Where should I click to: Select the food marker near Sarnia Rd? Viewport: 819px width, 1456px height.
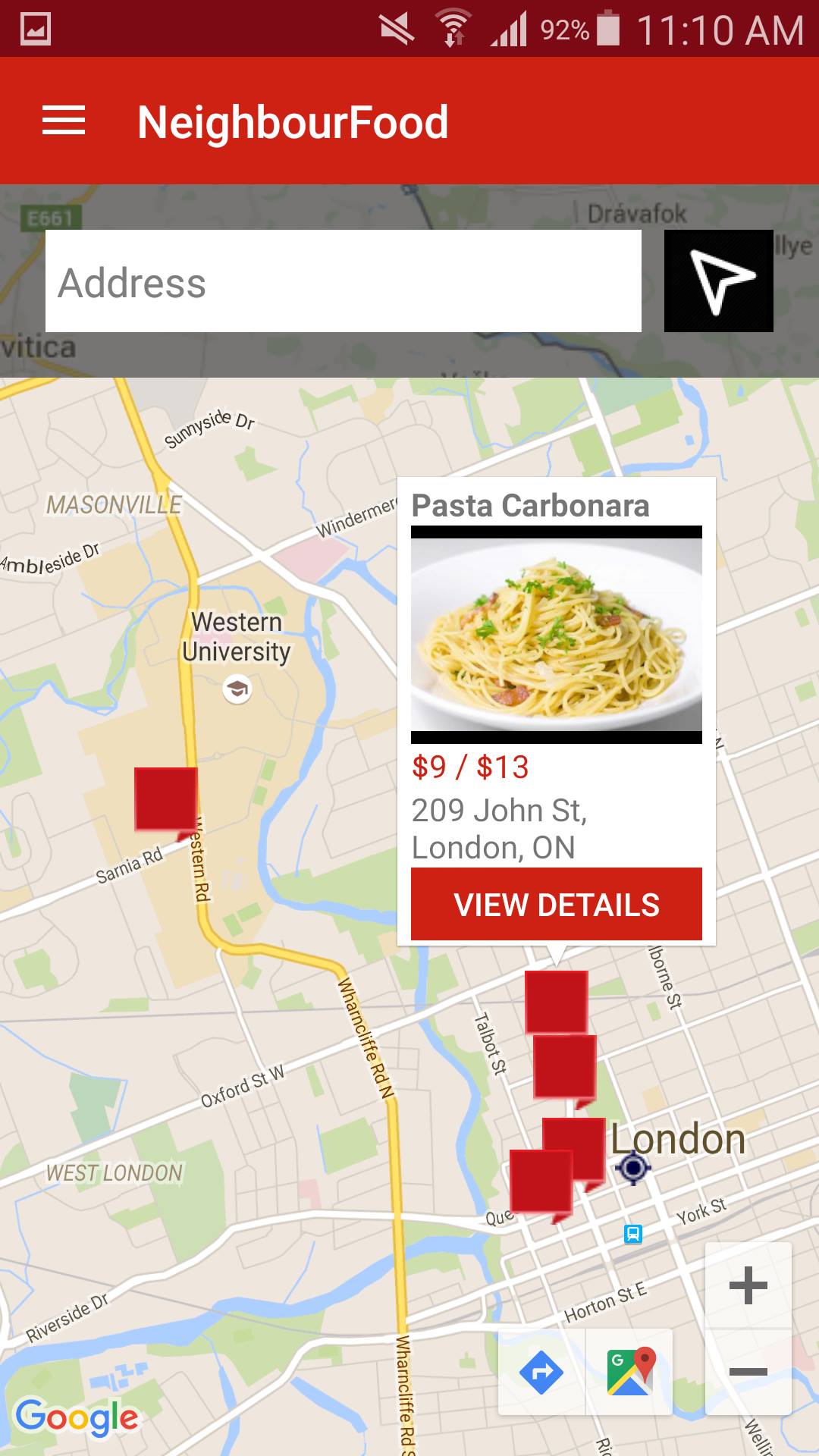click(166, 799)
